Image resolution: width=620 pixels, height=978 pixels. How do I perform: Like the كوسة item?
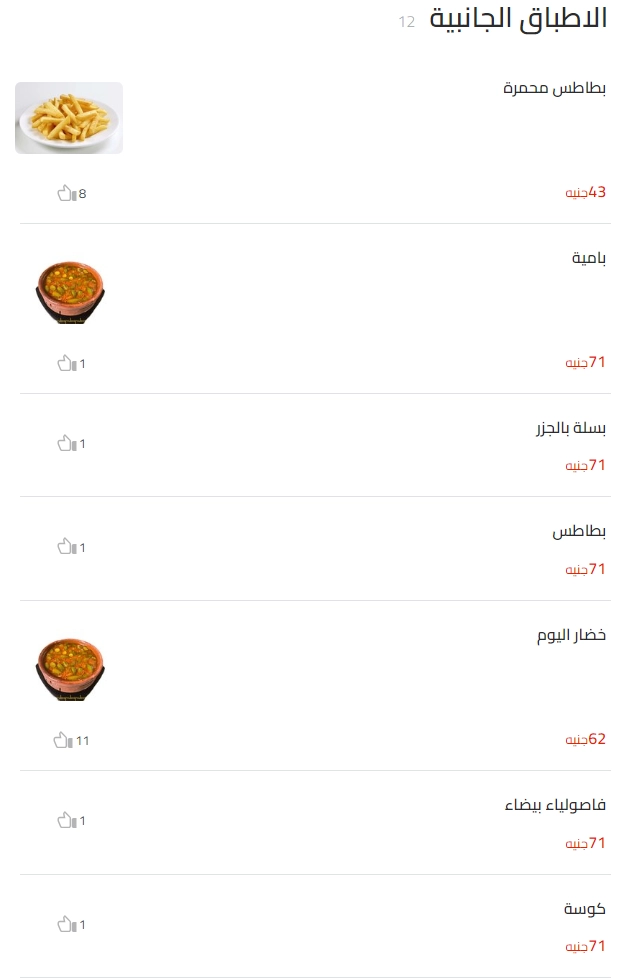click(66, 925)
